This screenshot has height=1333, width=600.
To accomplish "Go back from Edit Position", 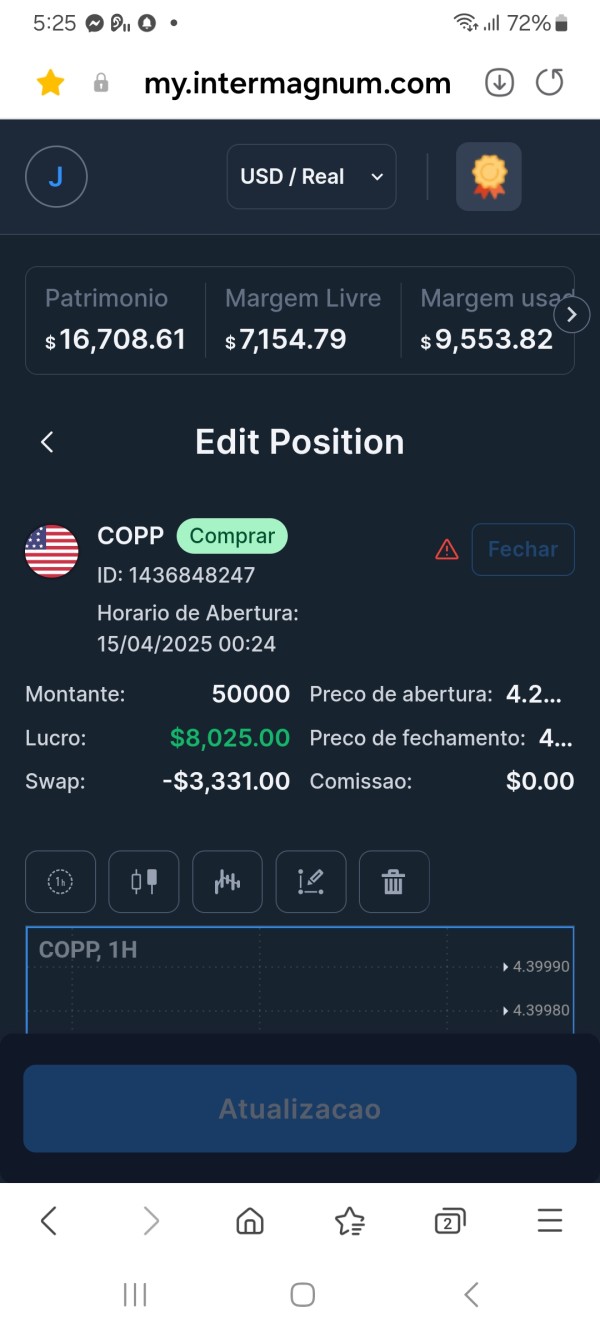I will (47, 442).
